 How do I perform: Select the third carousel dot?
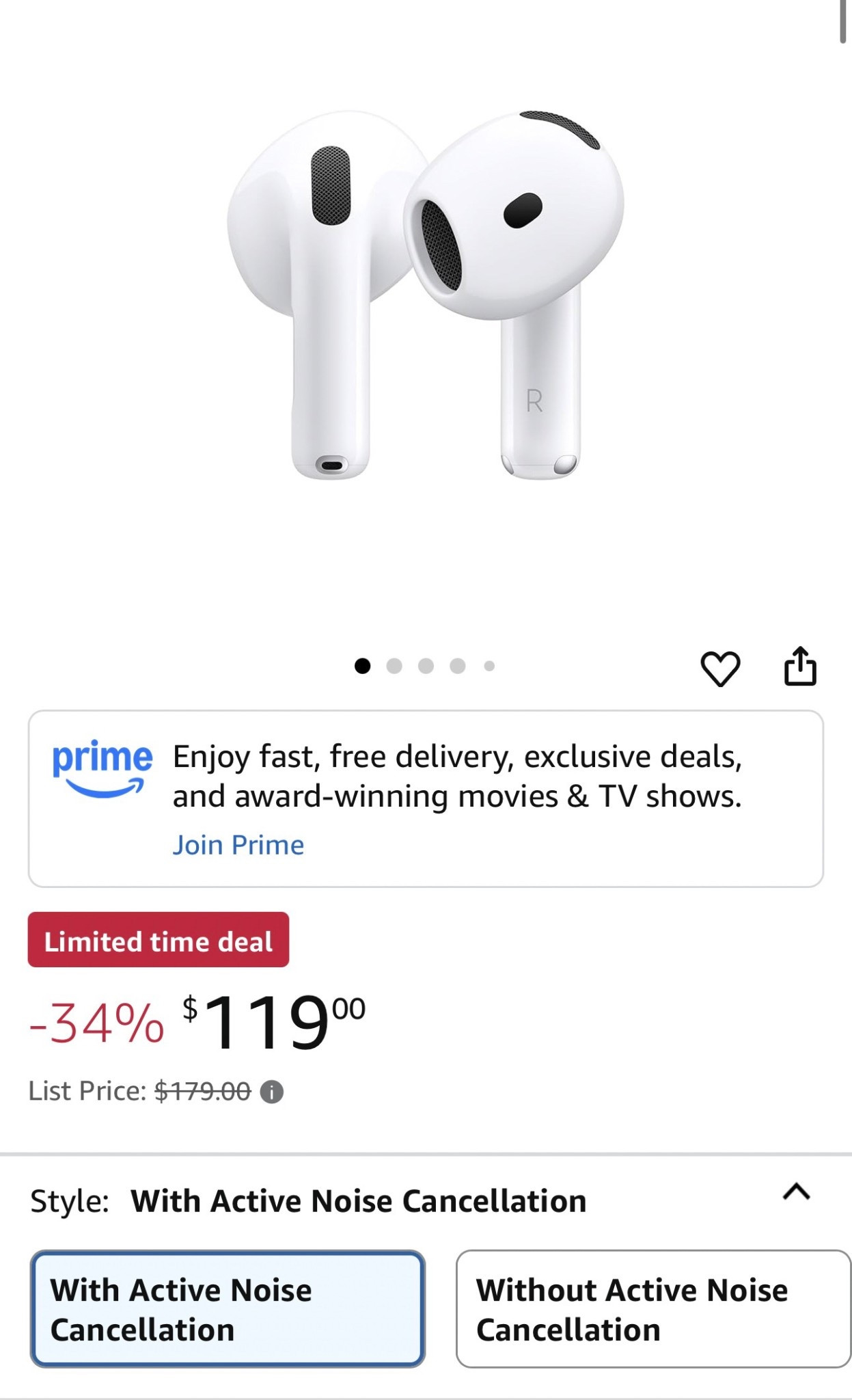[x=426, y=665]
